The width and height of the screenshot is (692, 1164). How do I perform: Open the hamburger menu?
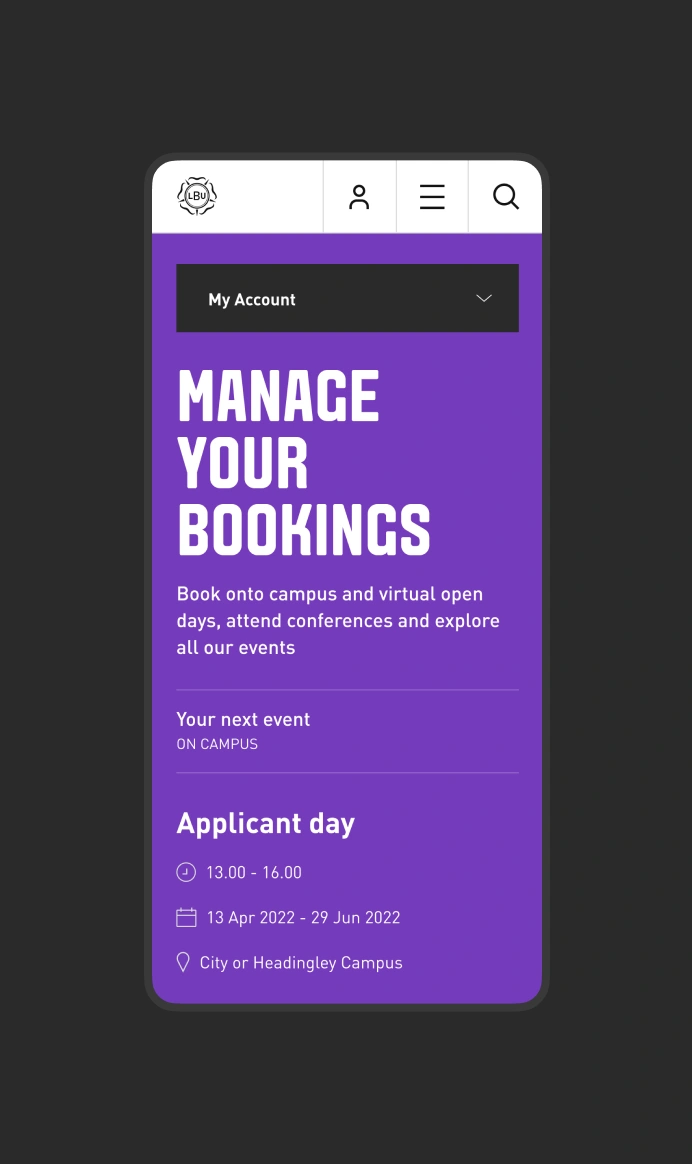tap(432, 197)
